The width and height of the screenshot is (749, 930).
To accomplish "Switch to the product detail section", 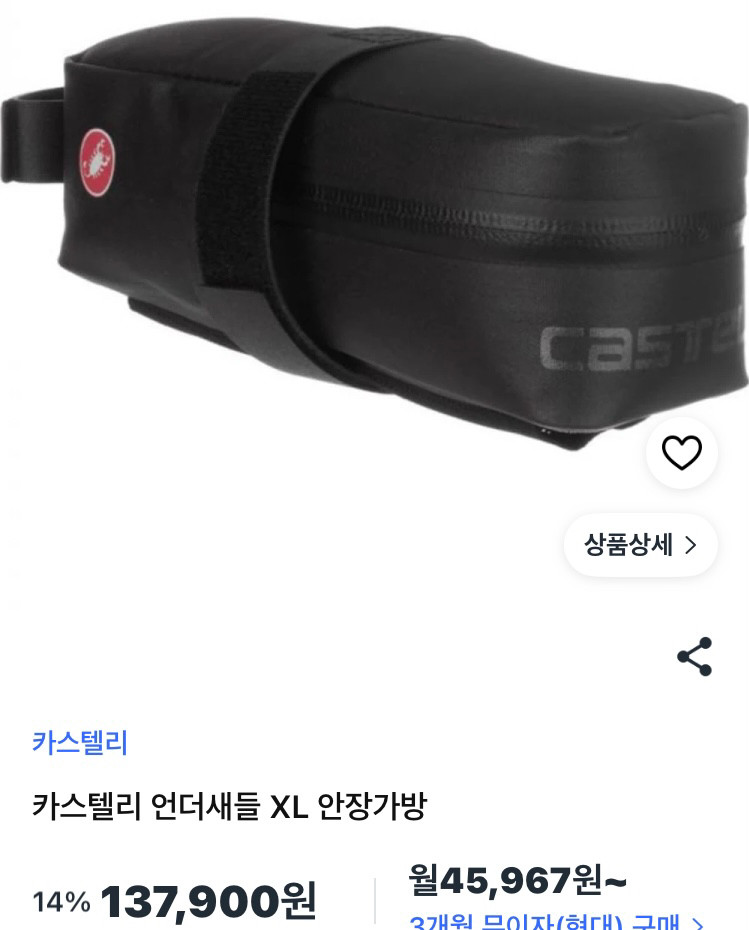I will pyautogui.click(x=640, y=544).
